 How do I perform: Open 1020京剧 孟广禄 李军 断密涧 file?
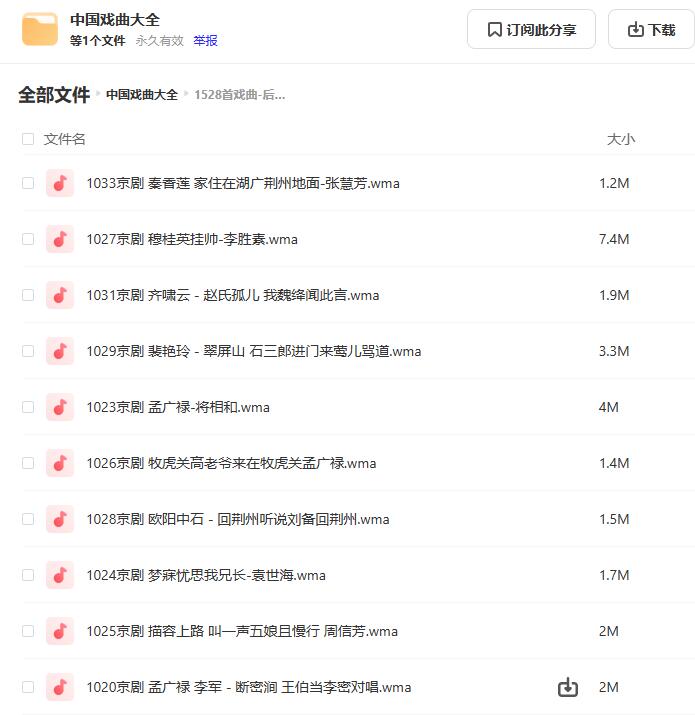pos(249,687)
